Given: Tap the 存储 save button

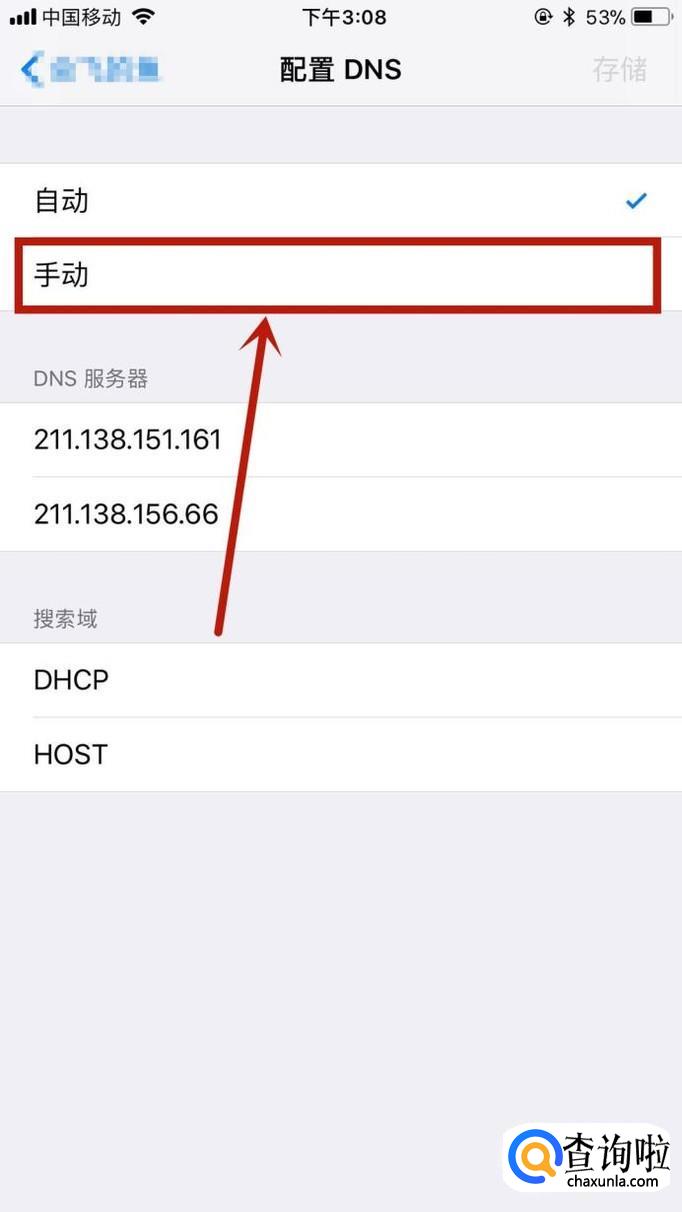Looking at the screenshot, I should pos(620,69).
